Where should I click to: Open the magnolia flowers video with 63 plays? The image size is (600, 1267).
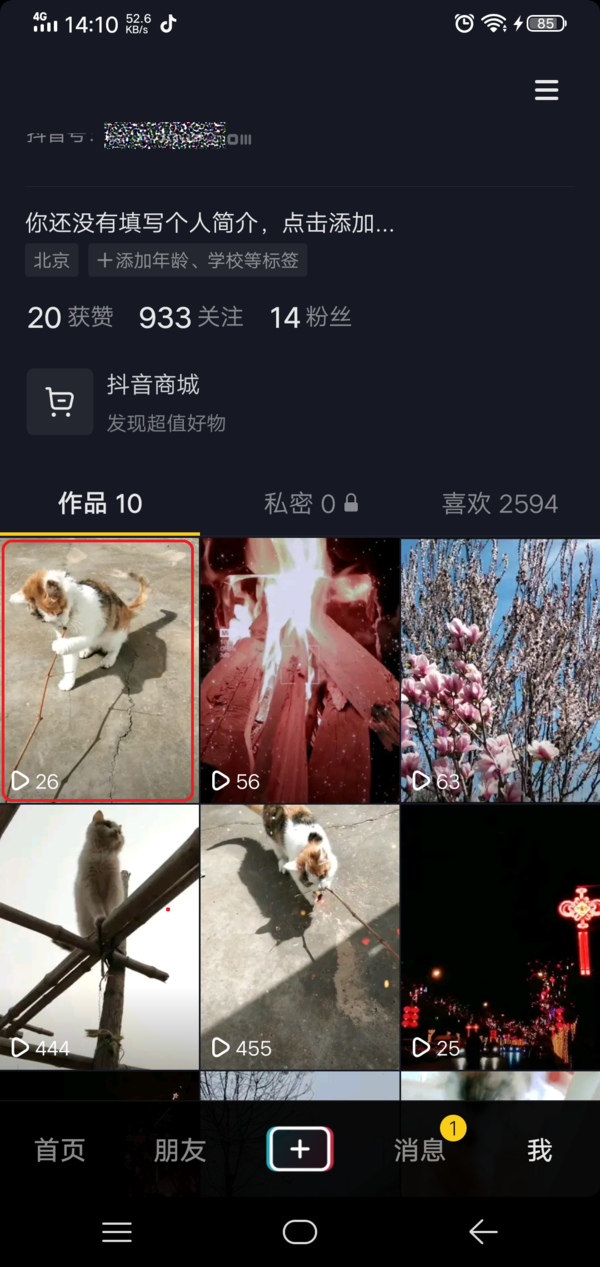coord(500,670)
